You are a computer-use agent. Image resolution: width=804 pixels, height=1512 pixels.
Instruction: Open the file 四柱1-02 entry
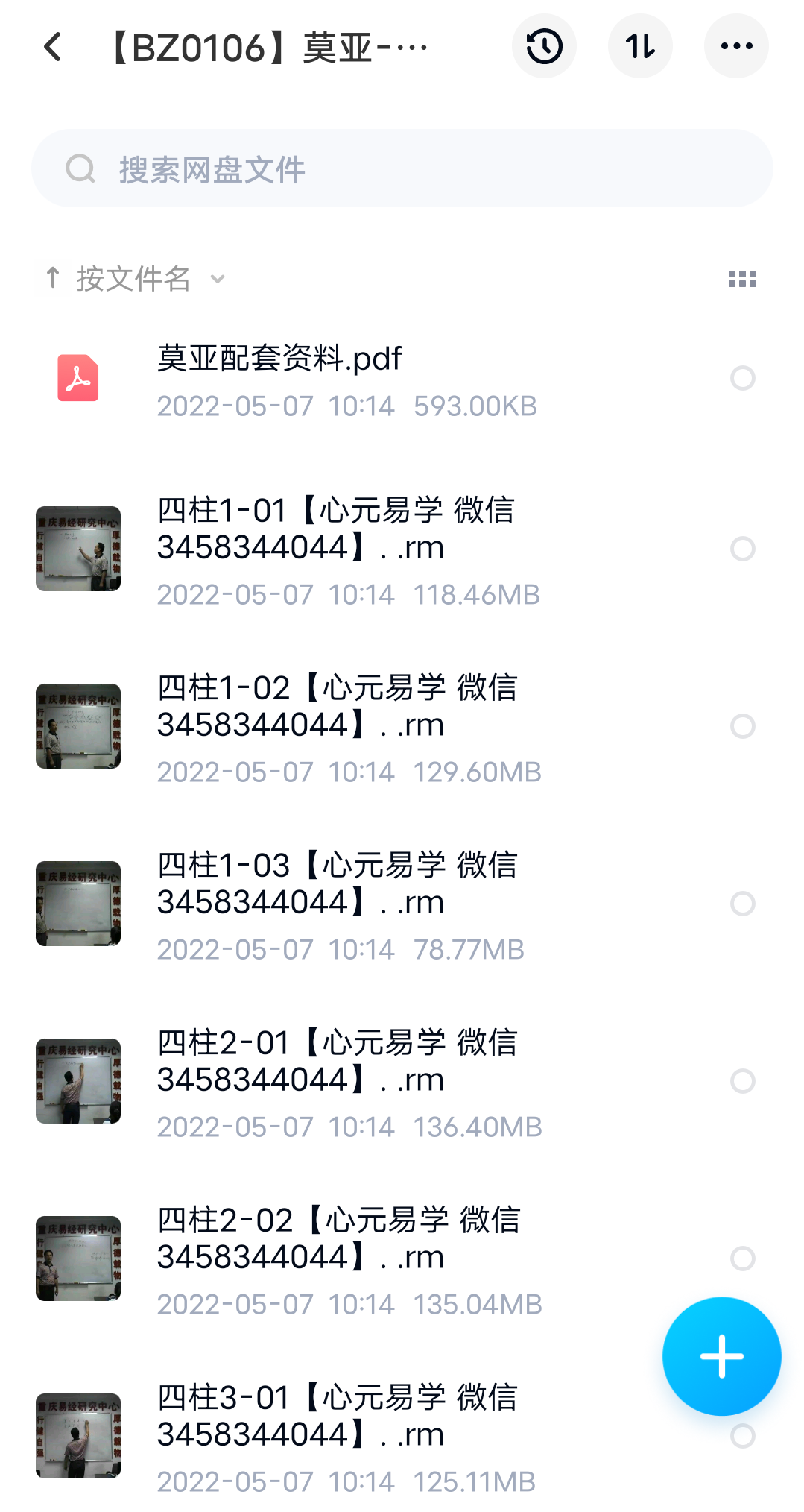tap(335, 705)
